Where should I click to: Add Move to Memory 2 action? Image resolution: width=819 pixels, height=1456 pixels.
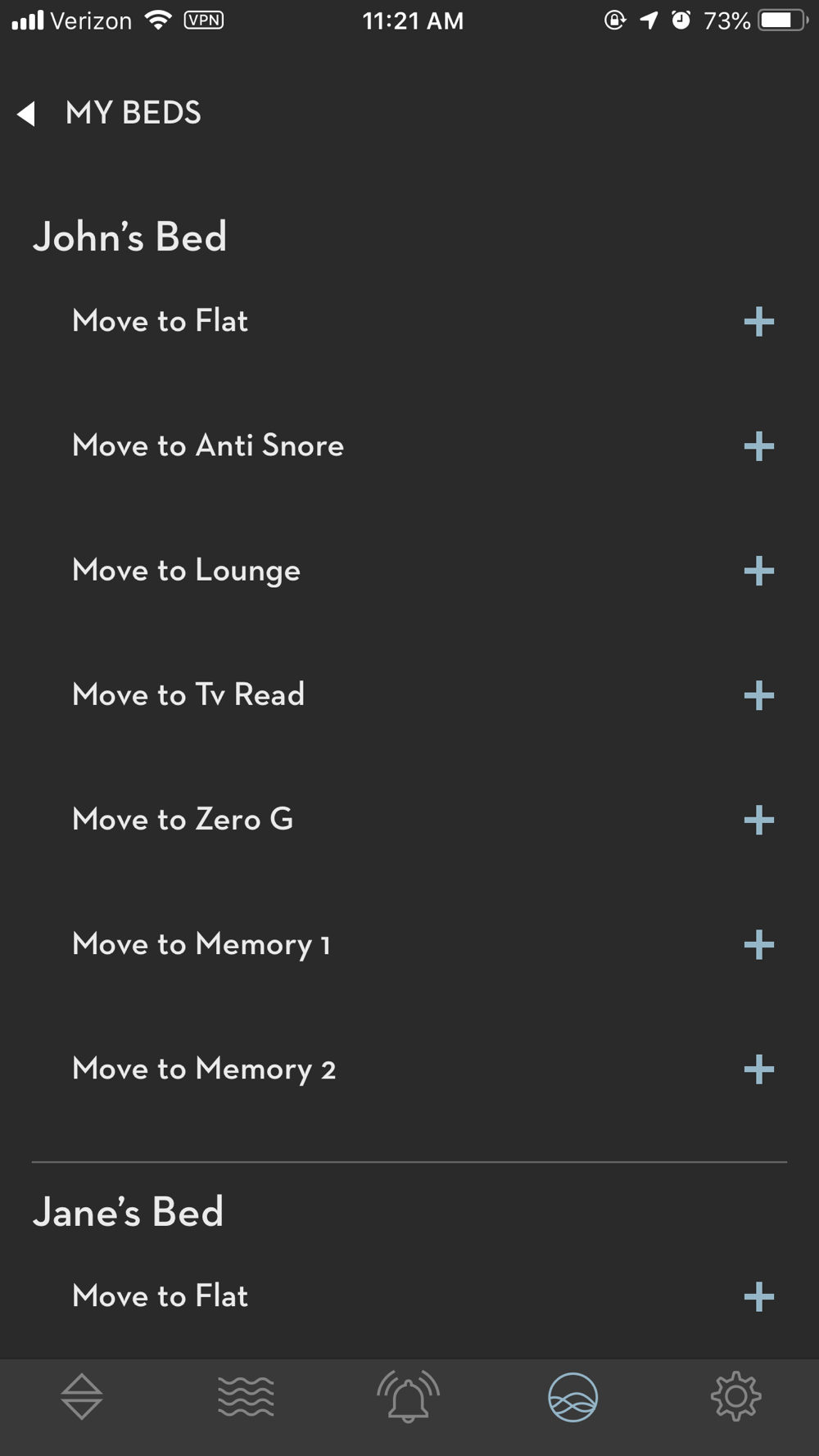pos(759,1069)
